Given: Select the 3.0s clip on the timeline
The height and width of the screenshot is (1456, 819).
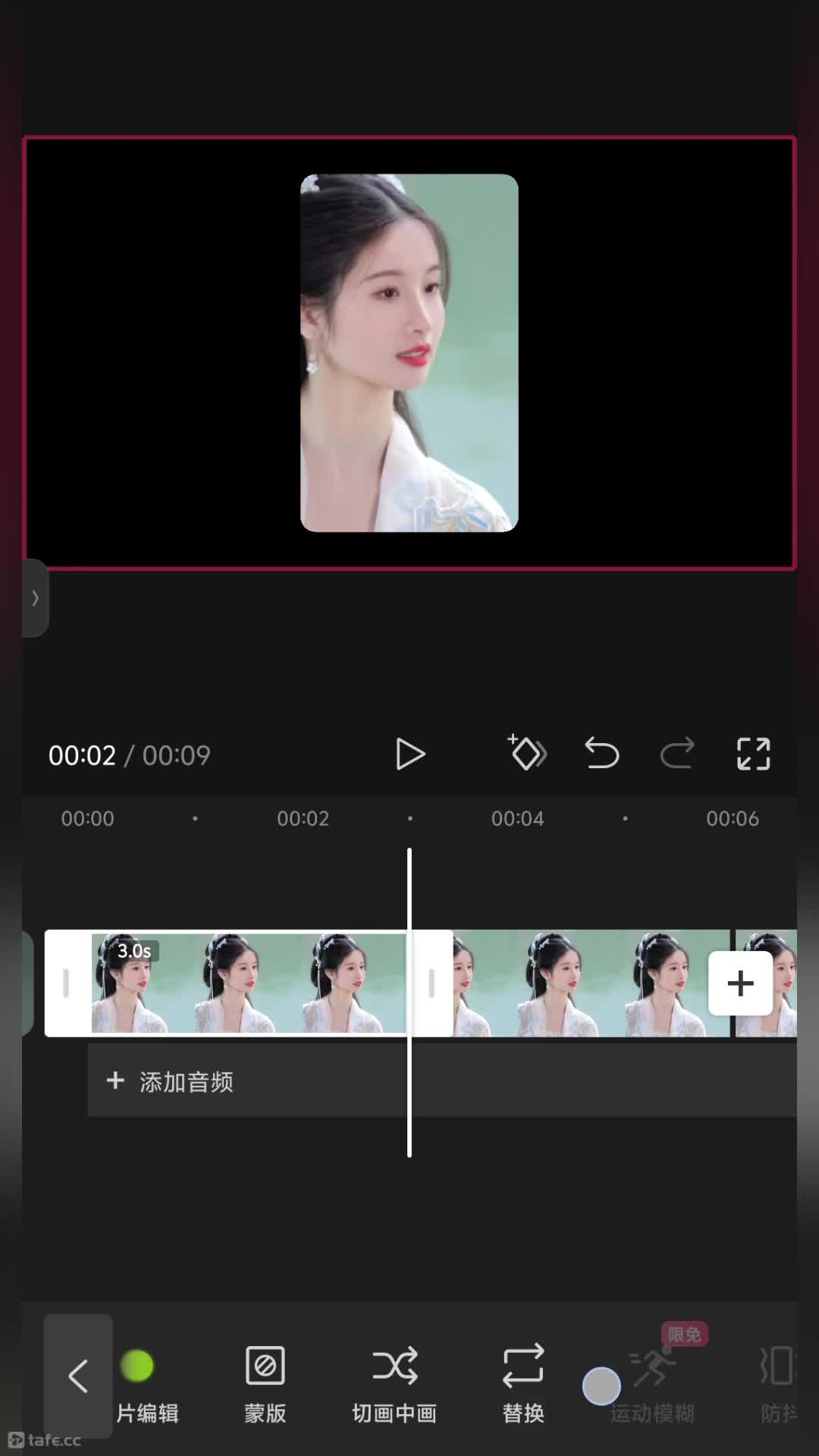Looking at the screenshot, I should [249, 984].
